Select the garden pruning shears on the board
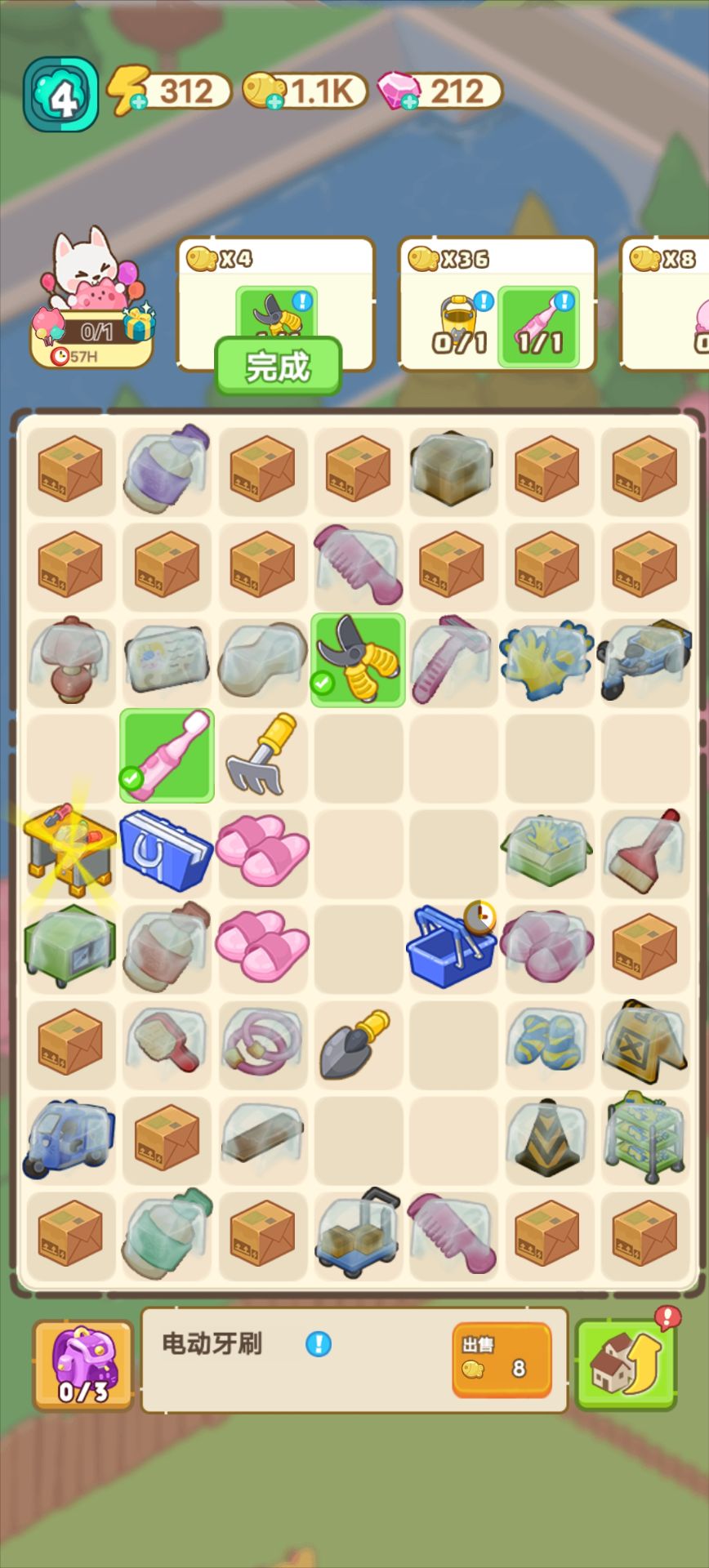The image size is (709, 1568). 358,660
